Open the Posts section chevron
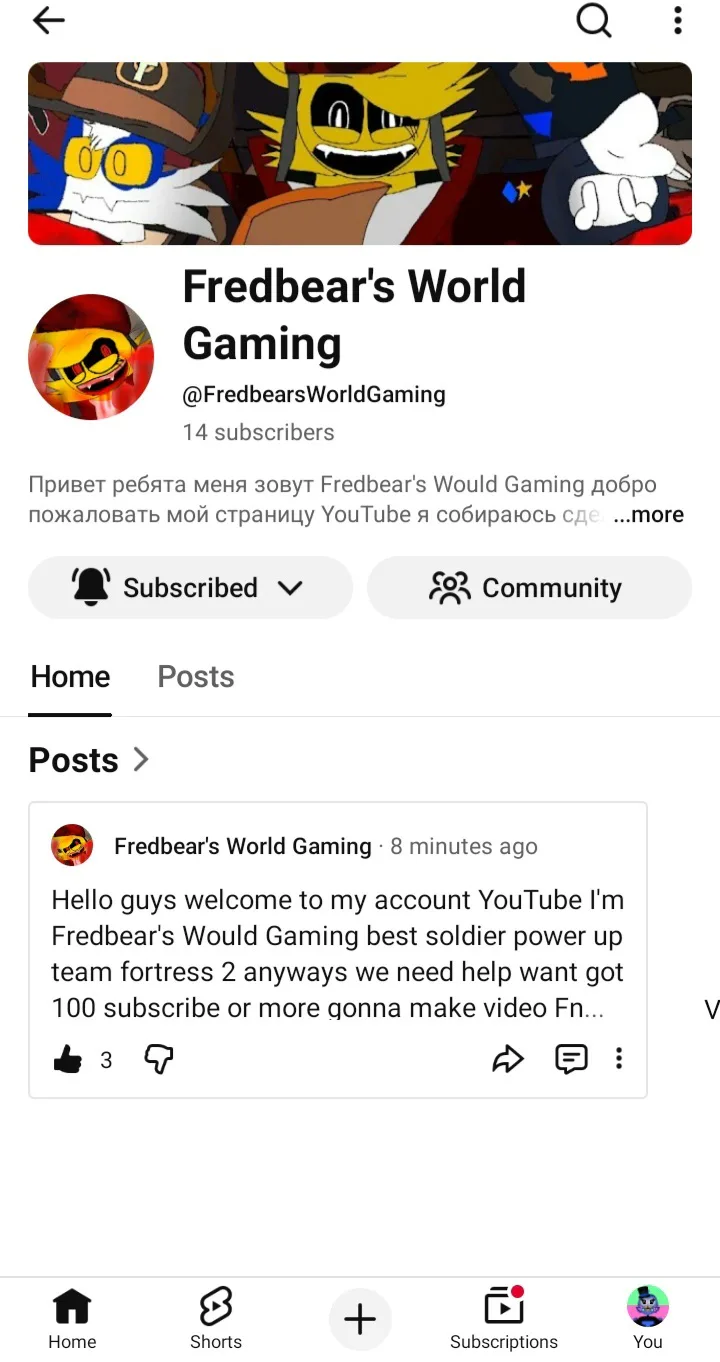Image resolution: width=720 pixels, height=1362 pixels. 141,760
